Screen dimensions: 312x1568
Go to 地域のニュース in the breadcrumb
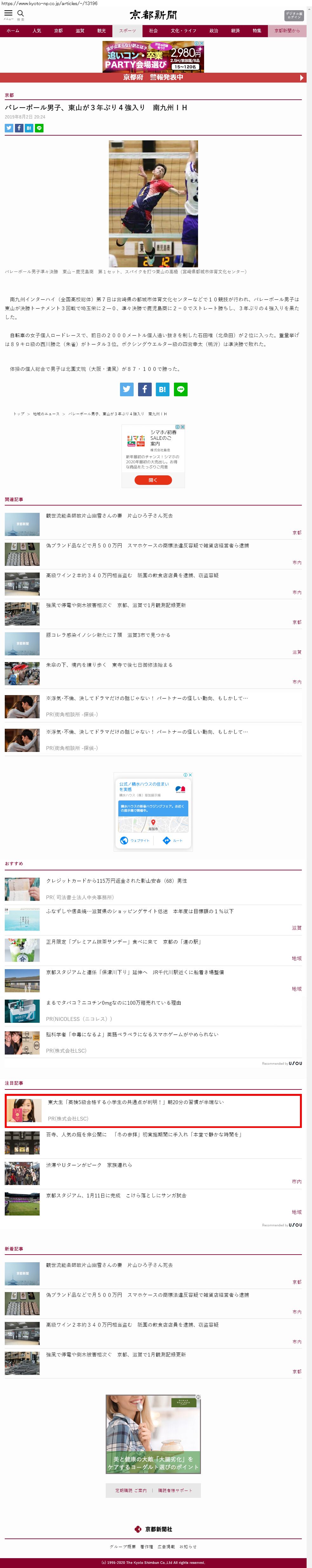46,413
